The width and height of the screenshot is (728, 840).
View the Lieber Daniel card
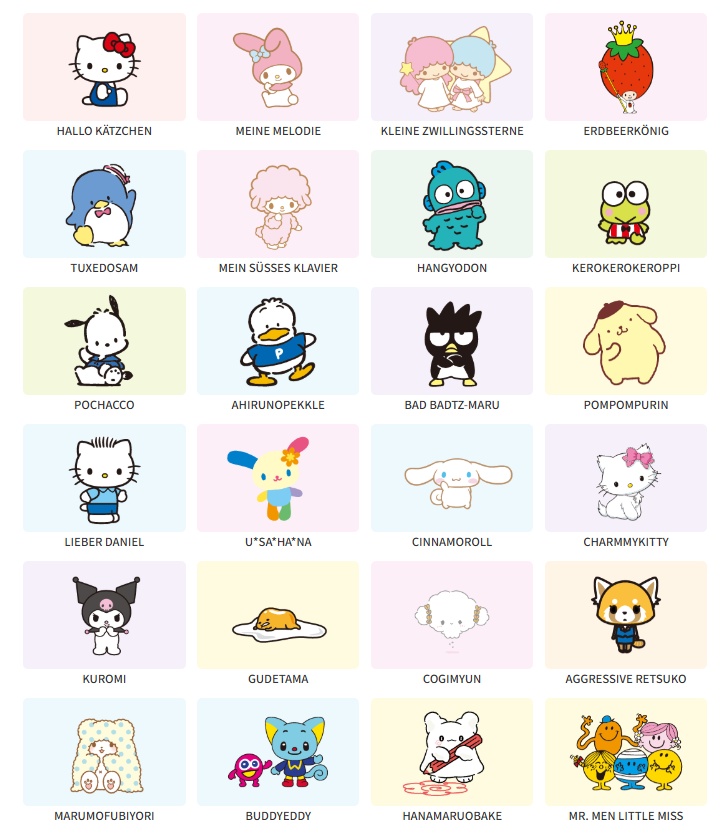[104, 478]
